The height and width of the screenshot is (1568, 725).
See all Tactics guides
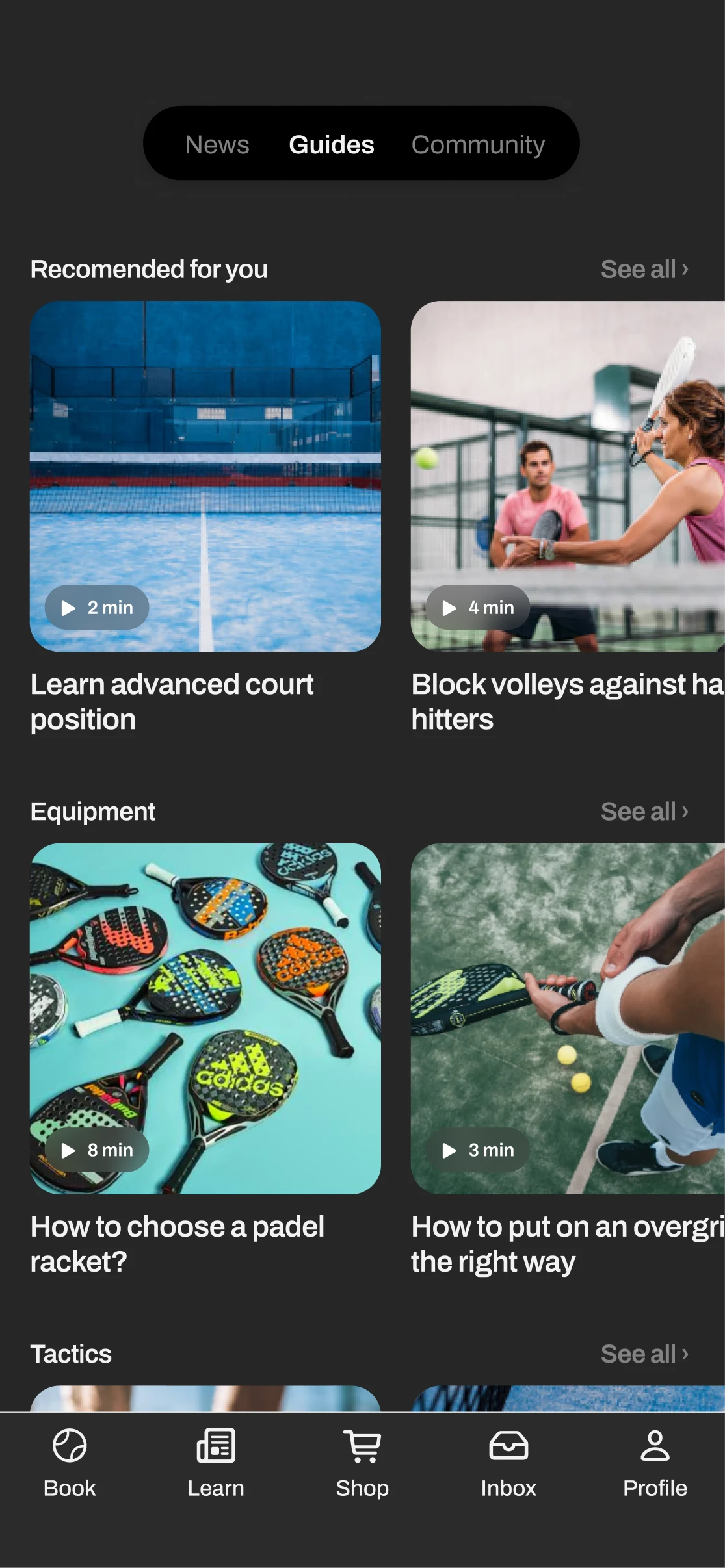pos(644,1354)
